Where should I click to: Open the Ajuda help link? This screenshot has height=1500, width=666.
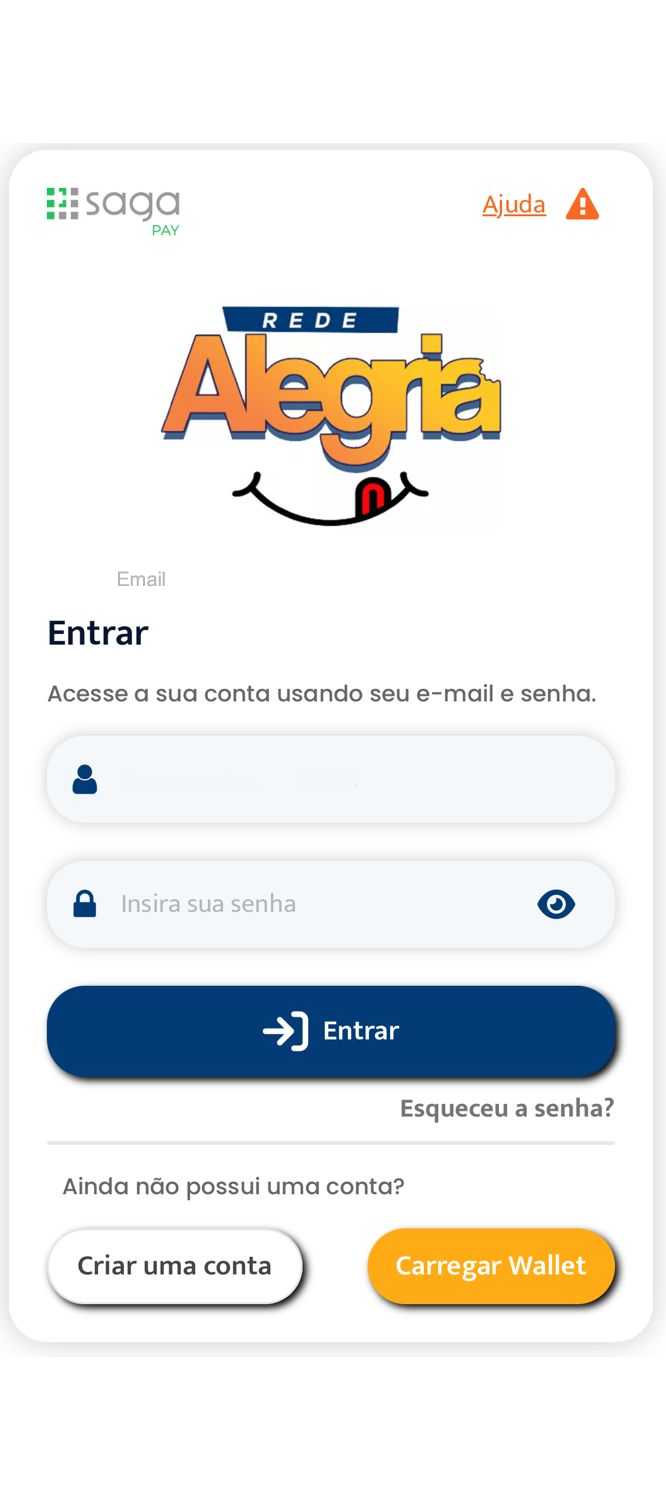pos(513,205)
